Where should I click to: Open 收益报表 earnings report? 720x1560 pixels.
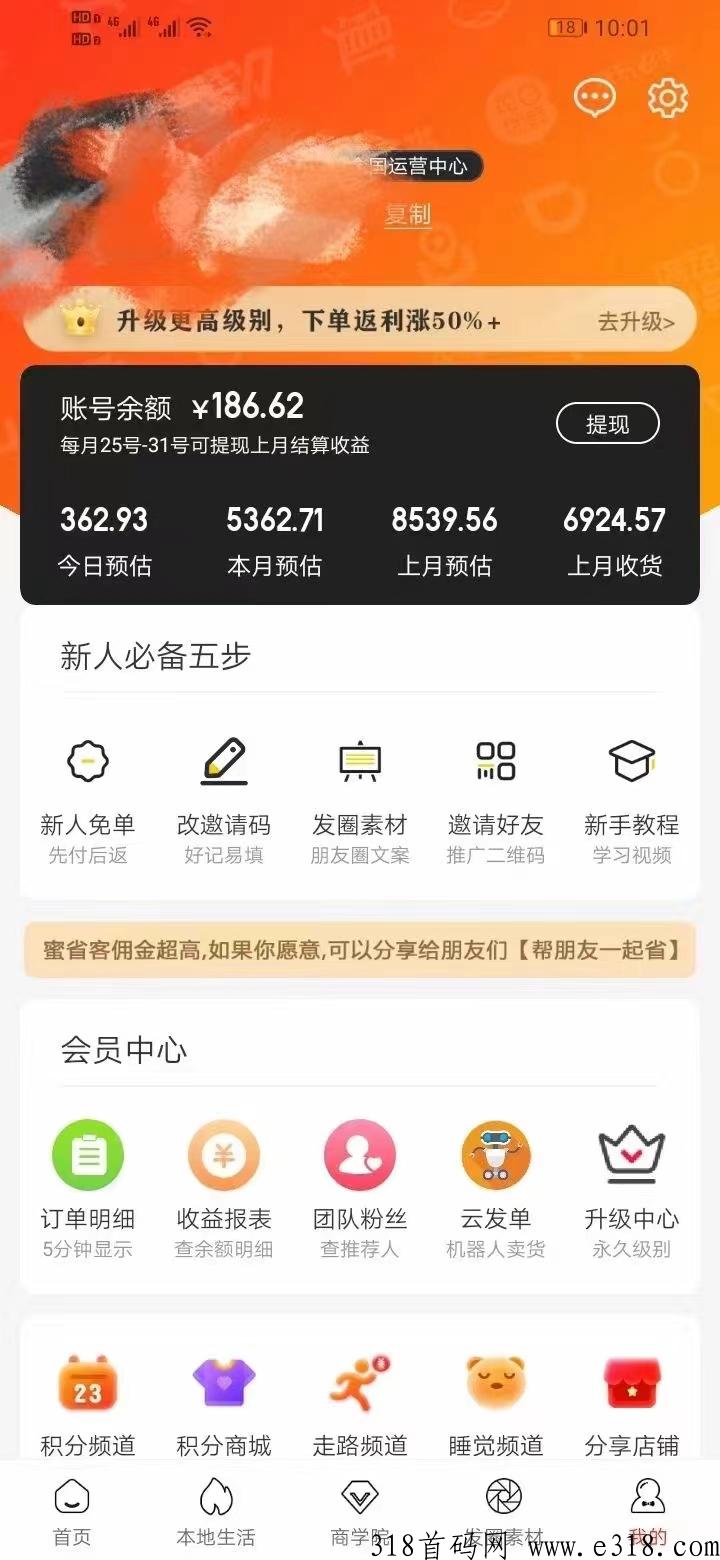click(x=224, y=1190)
